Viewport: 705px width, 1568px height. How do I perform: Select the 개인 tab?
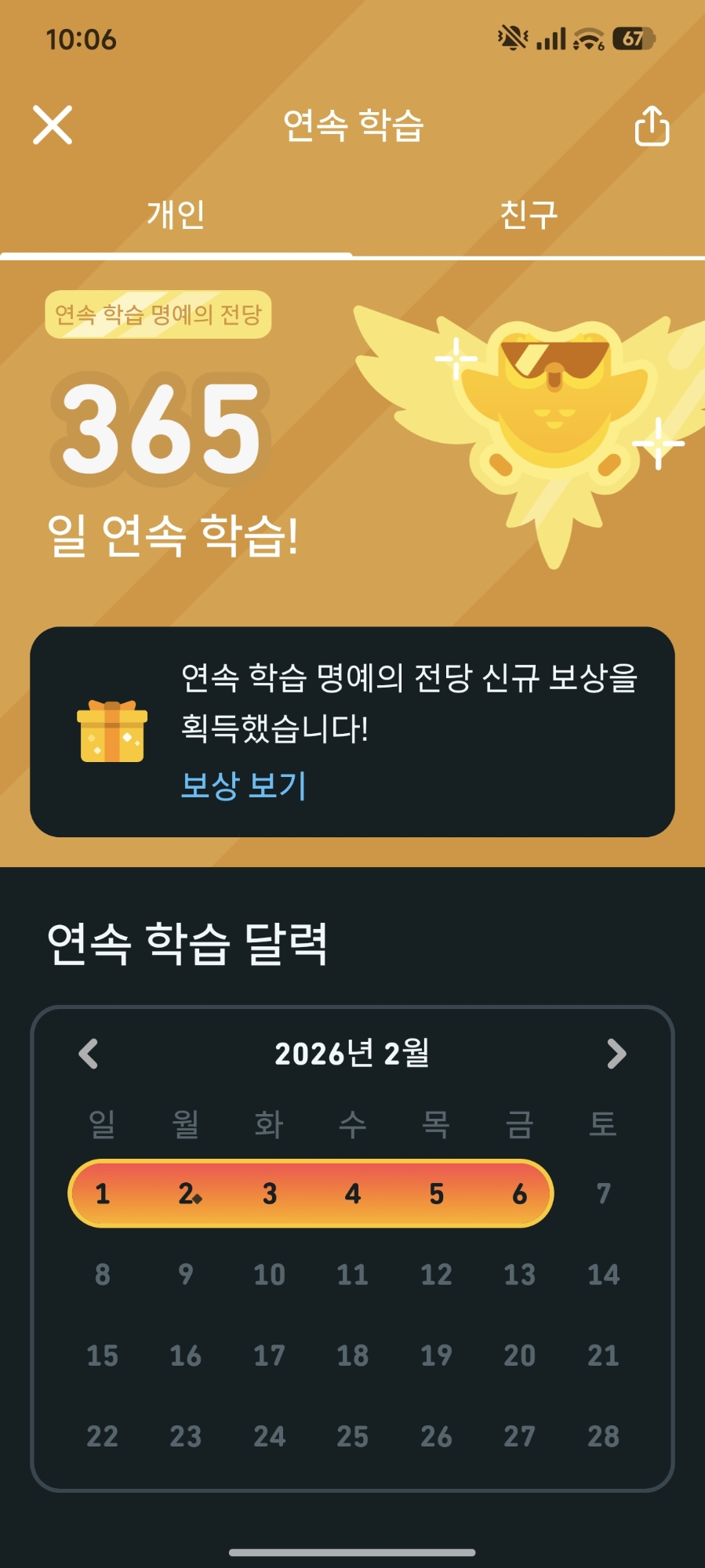point(176,215)
